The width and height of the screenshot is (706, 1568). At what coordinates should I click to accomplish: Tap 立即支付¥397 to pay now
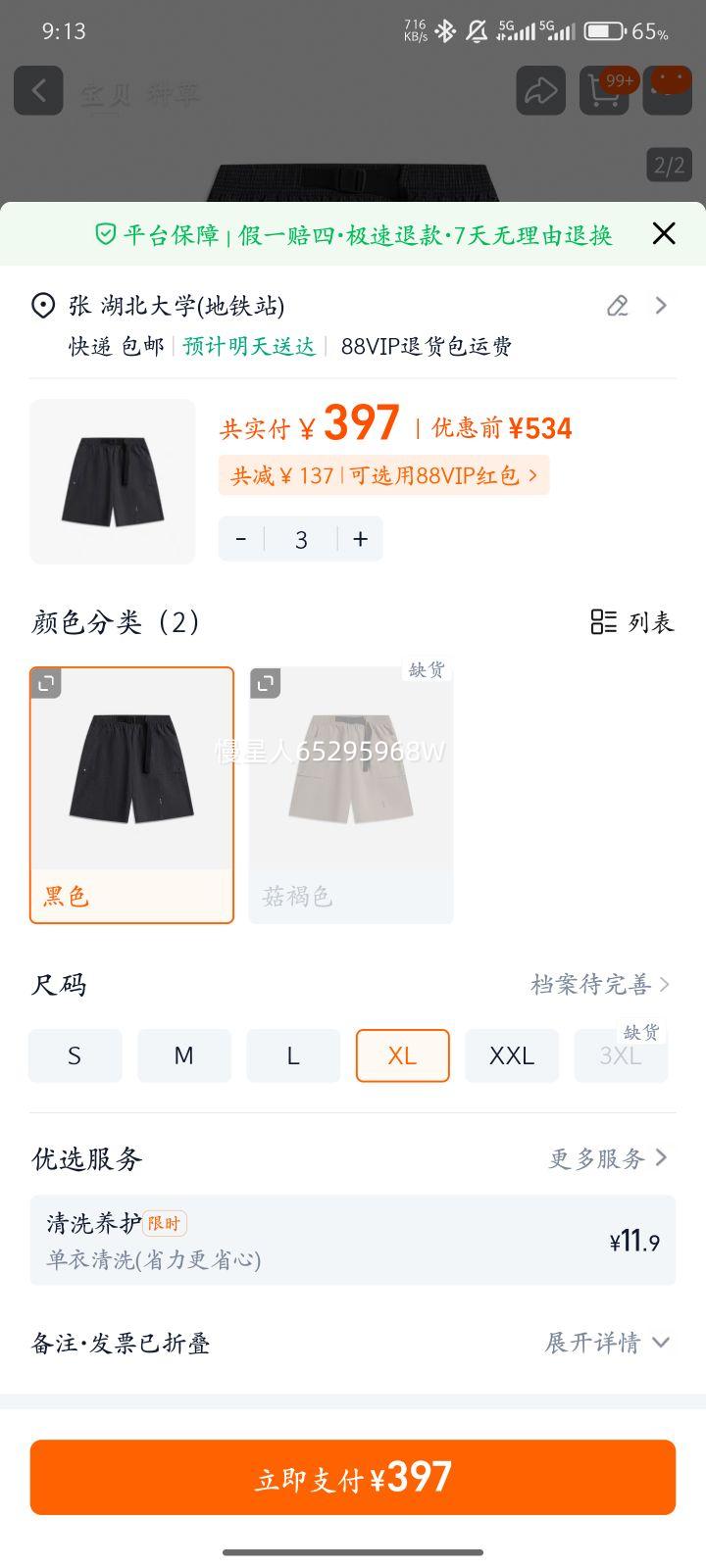tap(353, 1477)
